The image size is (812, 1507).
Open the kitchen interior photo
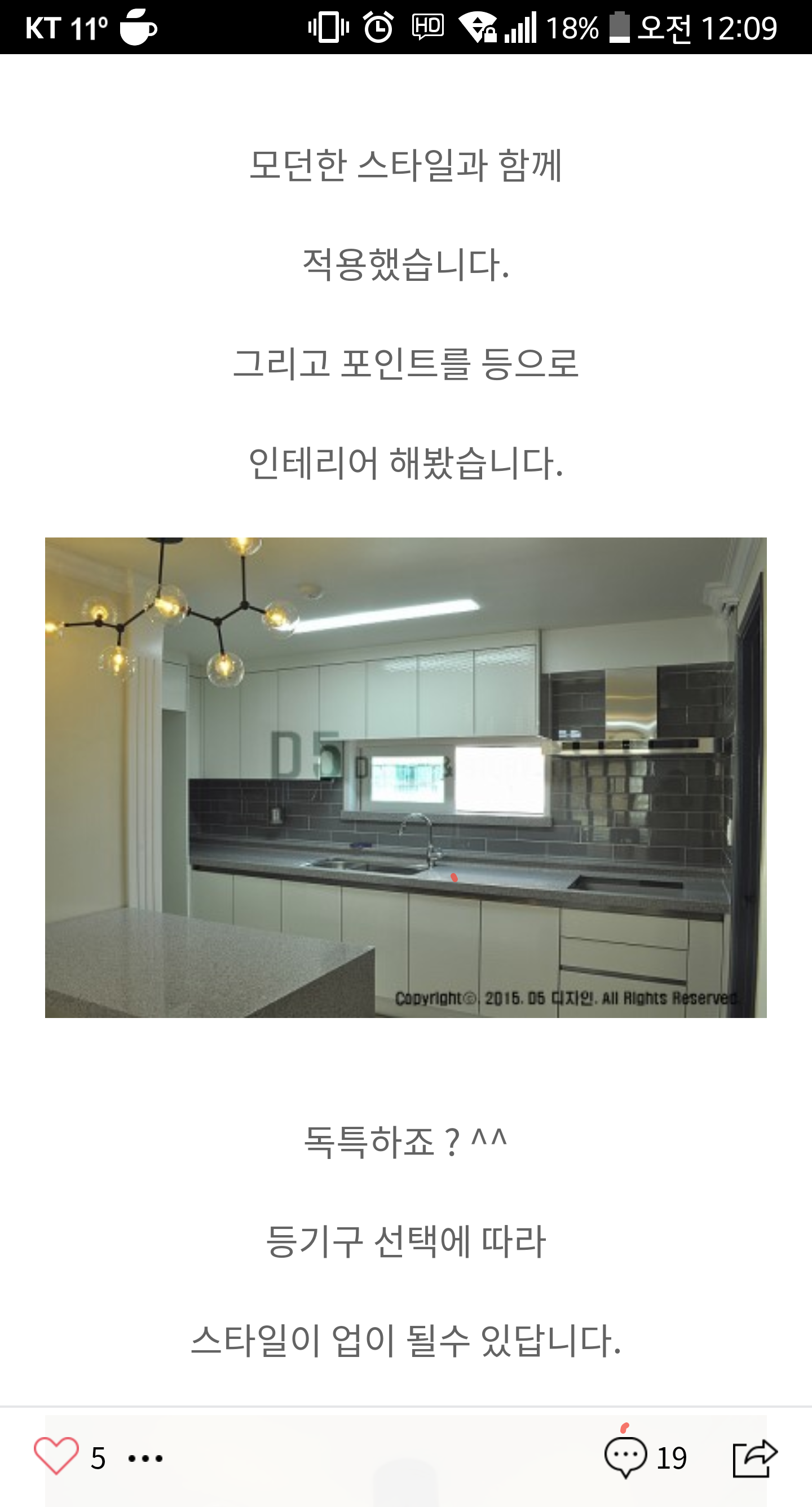click(x=405, y=777)
